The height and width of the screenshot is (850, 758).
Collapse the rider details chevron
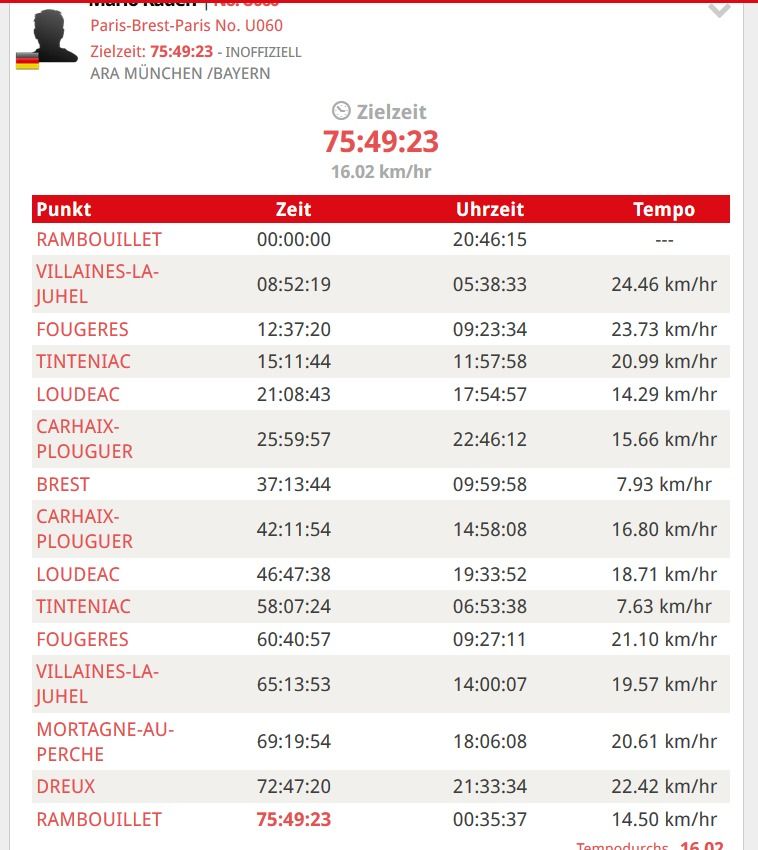(x=719, y=12)
